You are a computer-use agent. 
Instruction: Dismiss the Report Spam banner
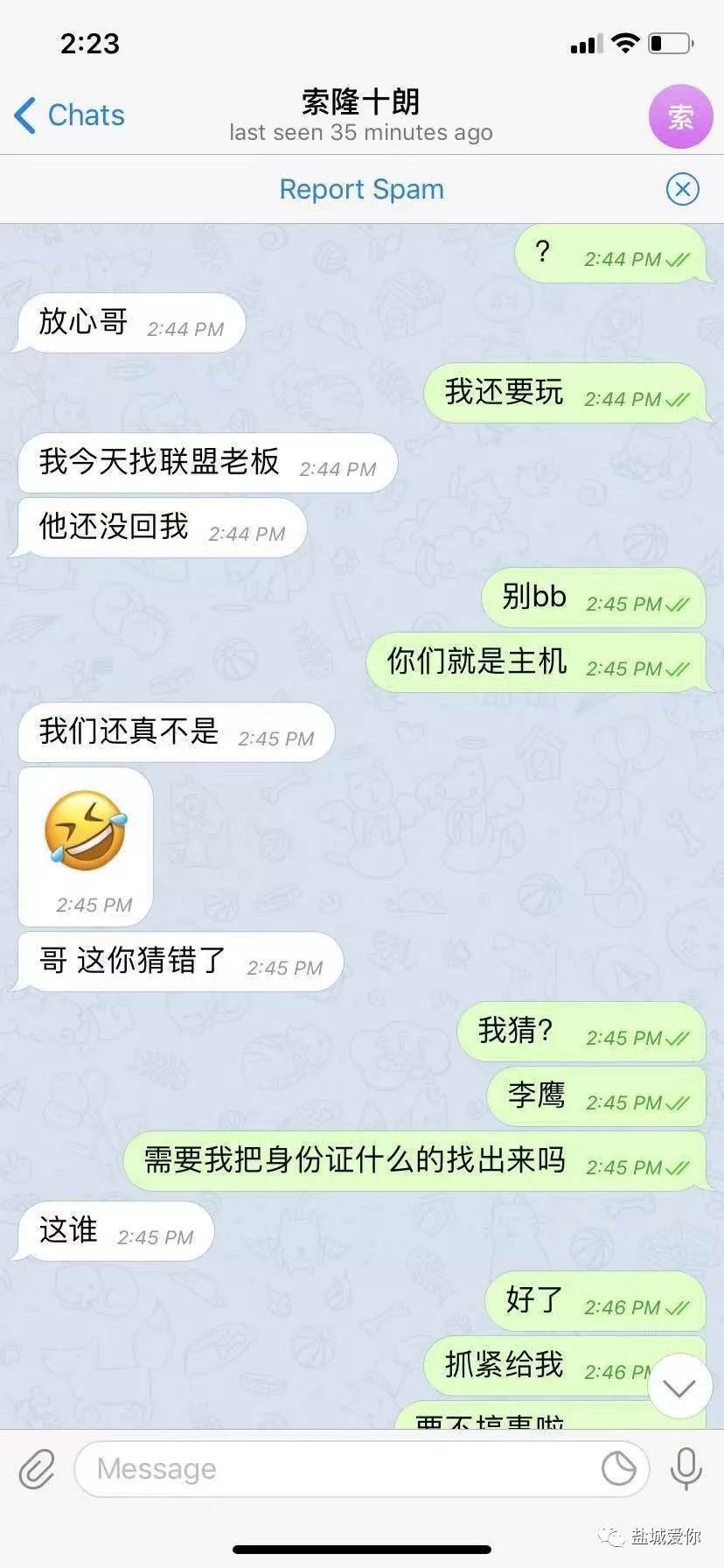pos(682,189)
